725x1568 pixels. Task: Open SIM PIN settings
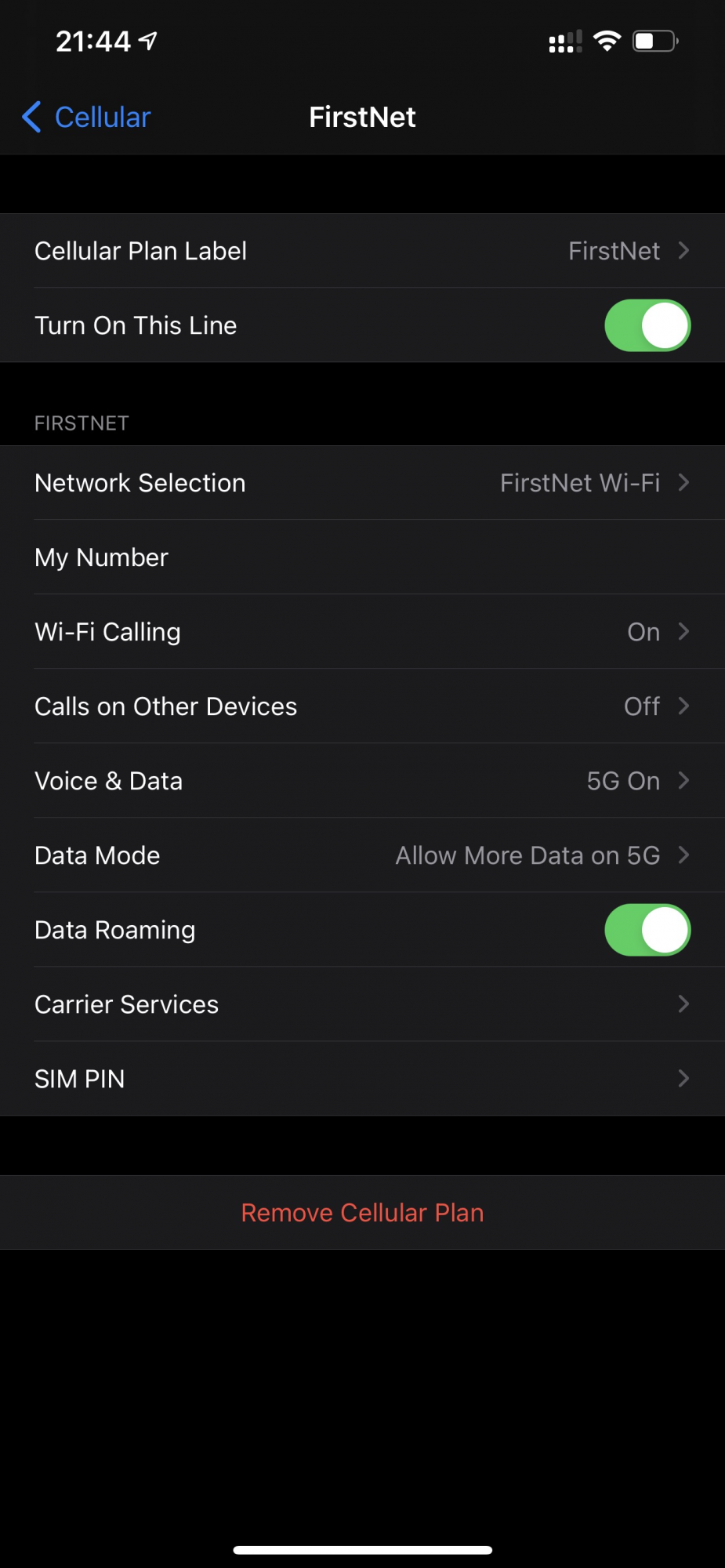tap(362, 1079)
